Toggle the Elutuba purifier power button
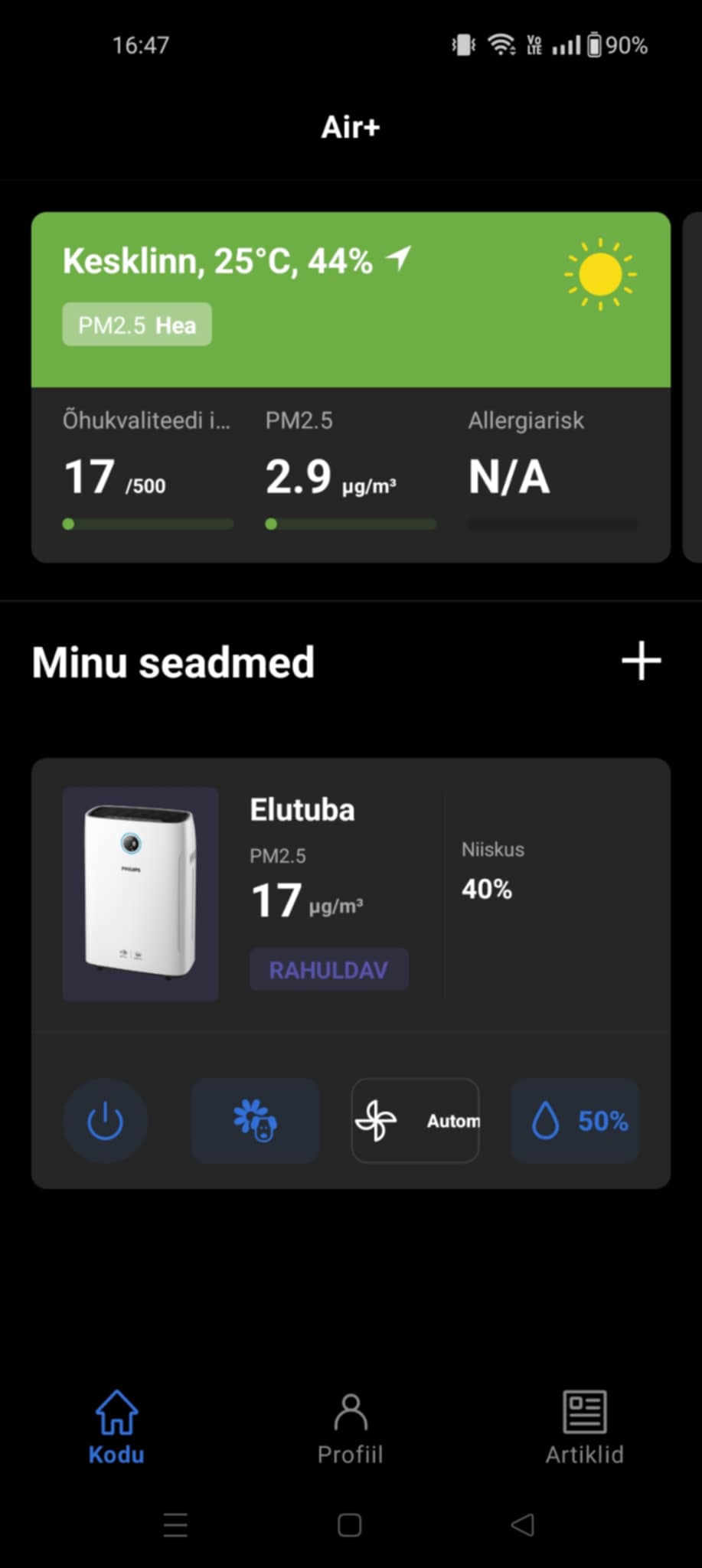The height and width of the screenshot is (1568, 702). coord(105,1121)
